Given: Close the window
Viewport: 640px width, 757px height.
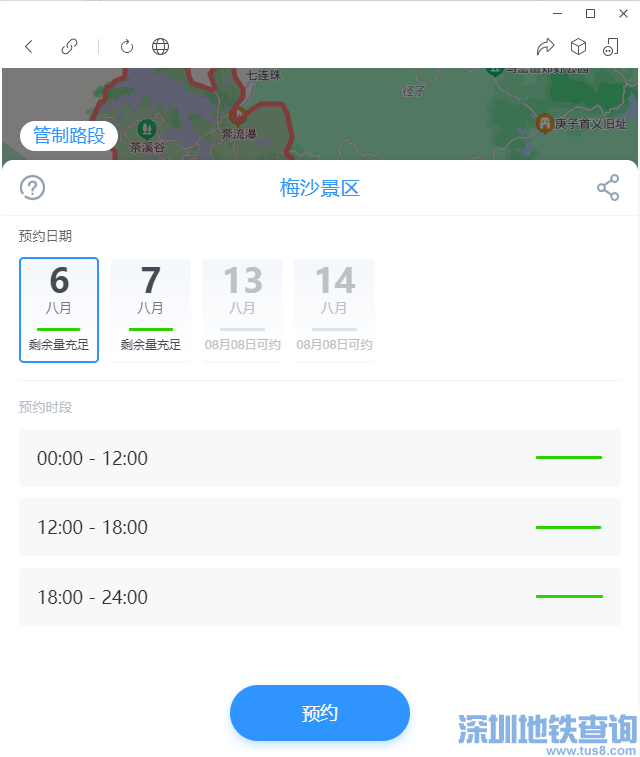Looking at the screenshot, I should [623, 13].
